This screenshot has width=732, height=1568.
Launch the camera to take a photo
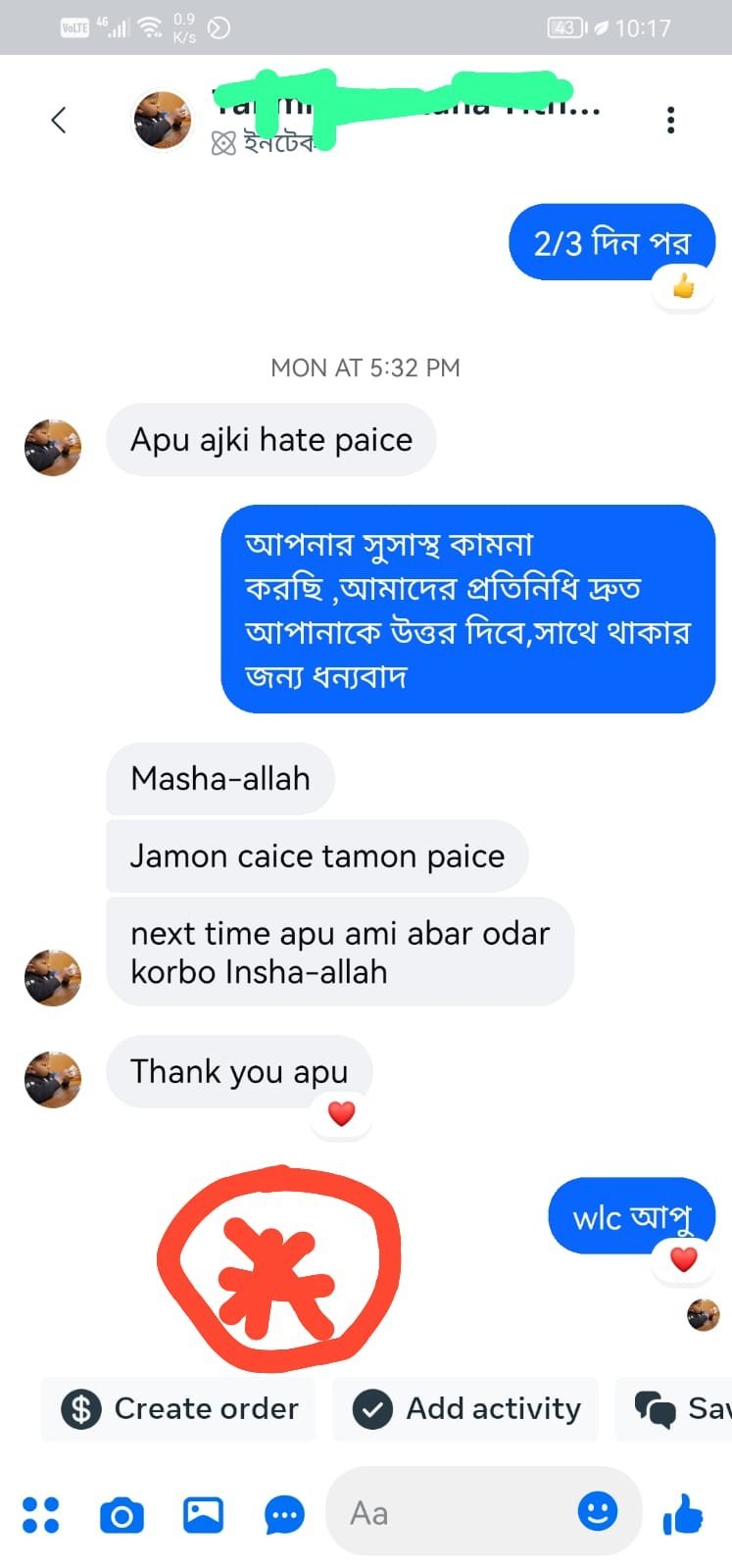pos(122,1515)
